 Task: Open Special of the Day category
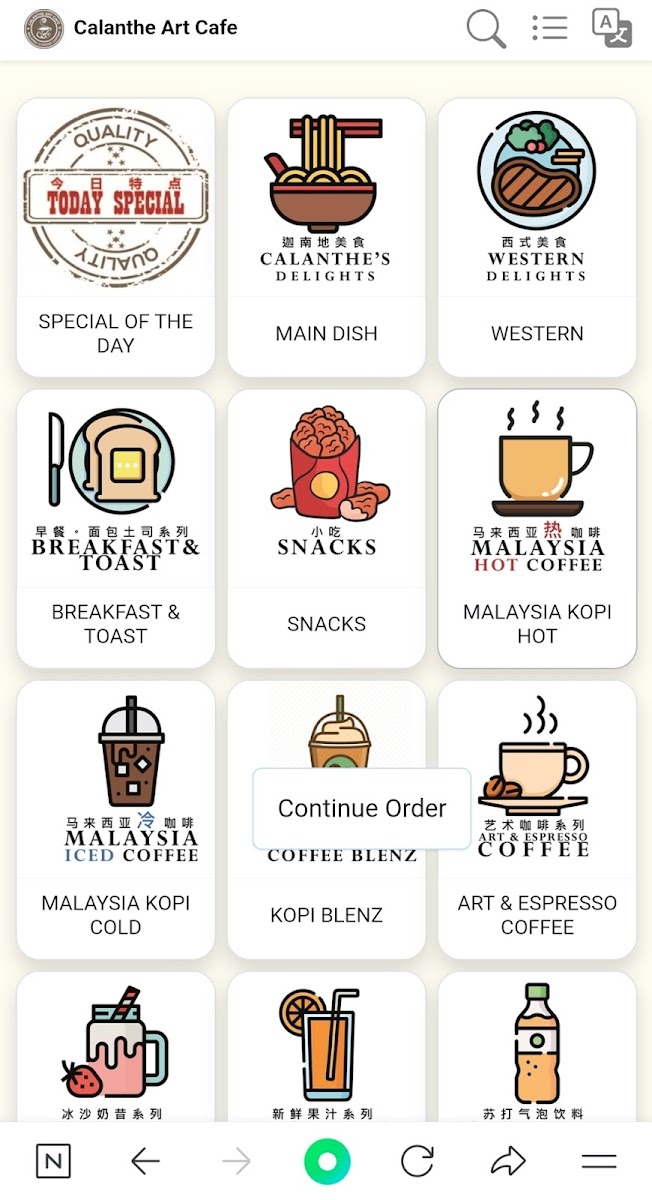click(x=116, y=237)
